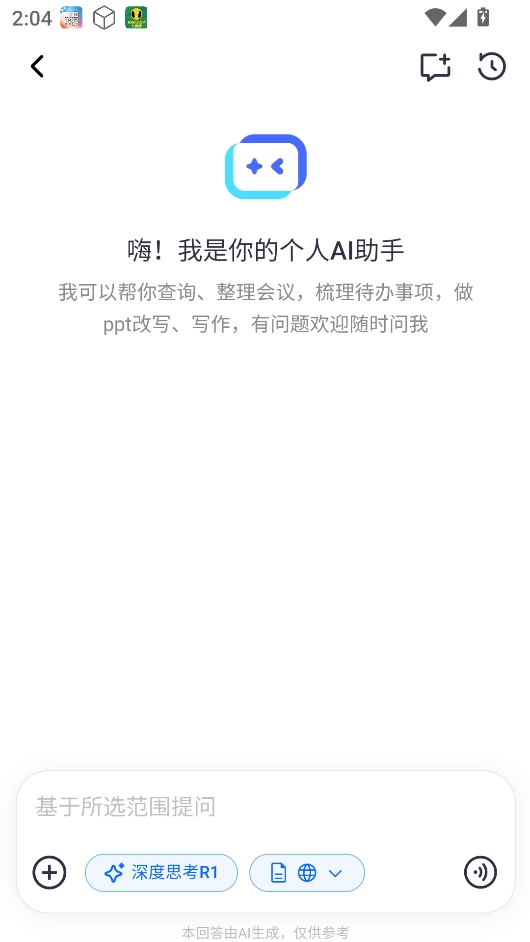Start a new chat conversation
Screen dimensions: 530x942
435,67
